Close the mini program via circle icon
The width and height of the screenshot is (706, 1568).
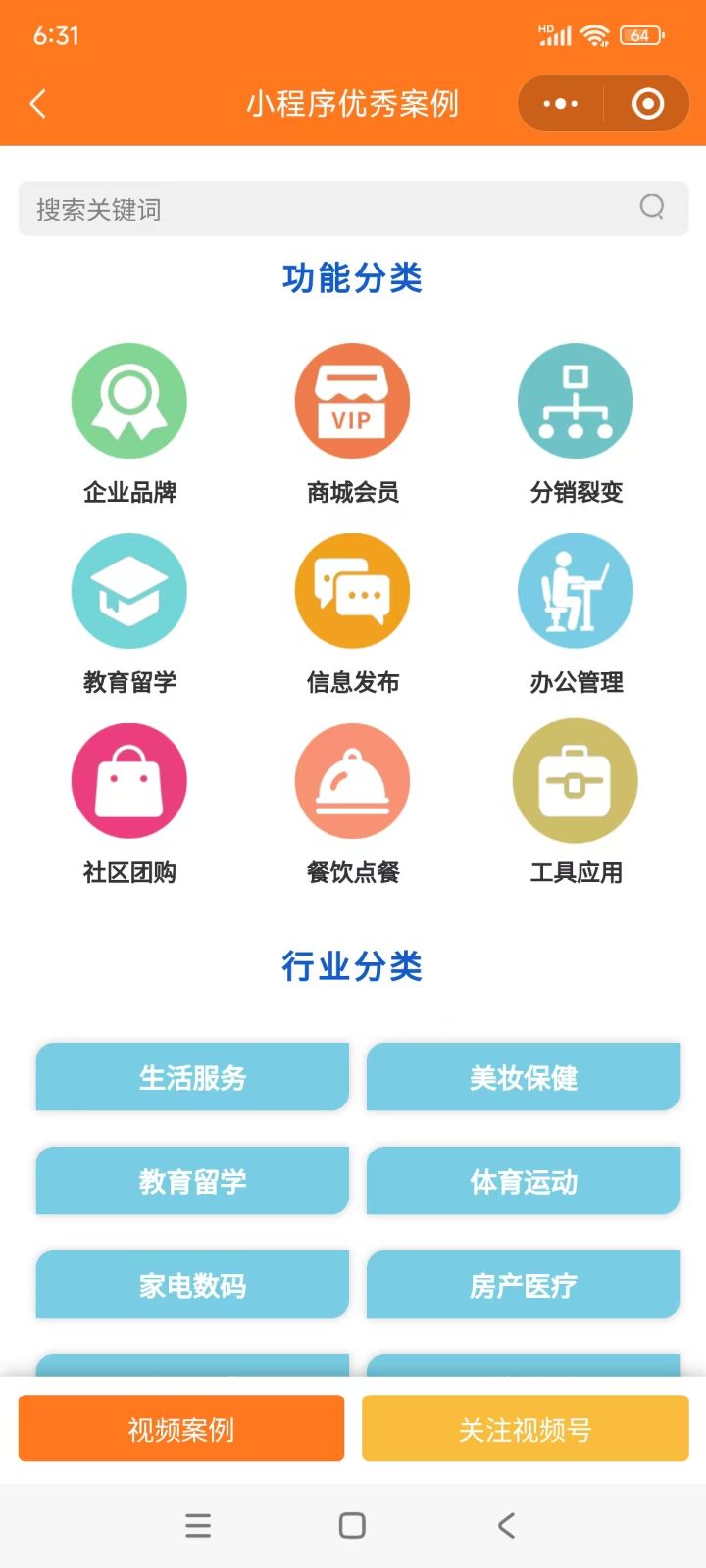[647, 104]
